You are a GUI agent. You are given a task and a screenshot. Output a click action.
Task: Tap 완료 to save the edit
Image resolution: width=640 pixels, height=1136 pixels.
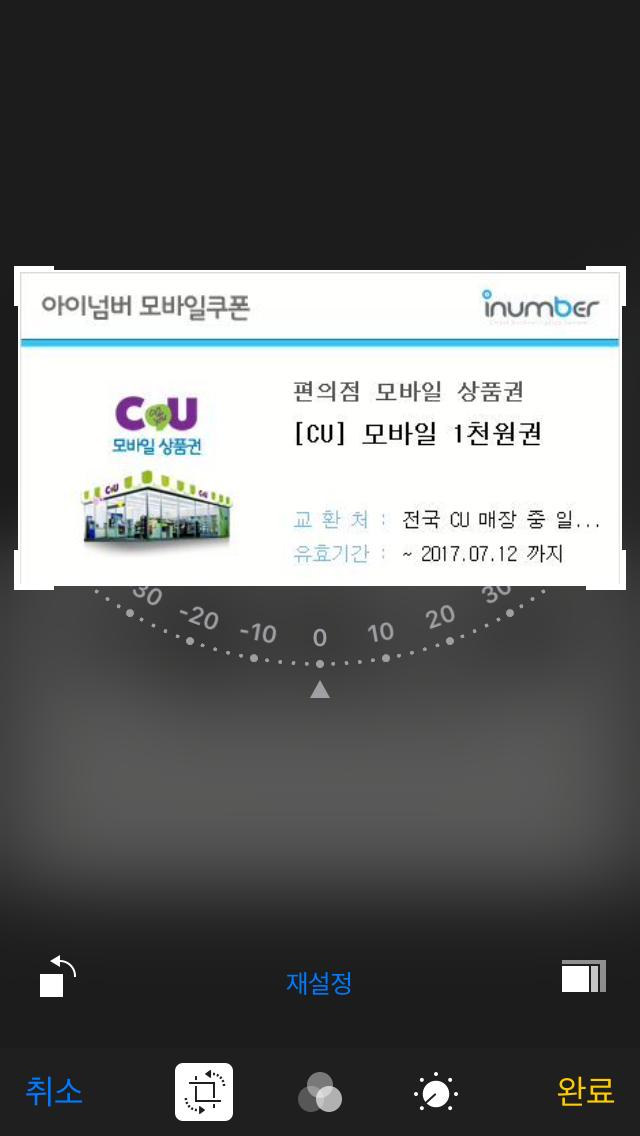click(585, 1091)
